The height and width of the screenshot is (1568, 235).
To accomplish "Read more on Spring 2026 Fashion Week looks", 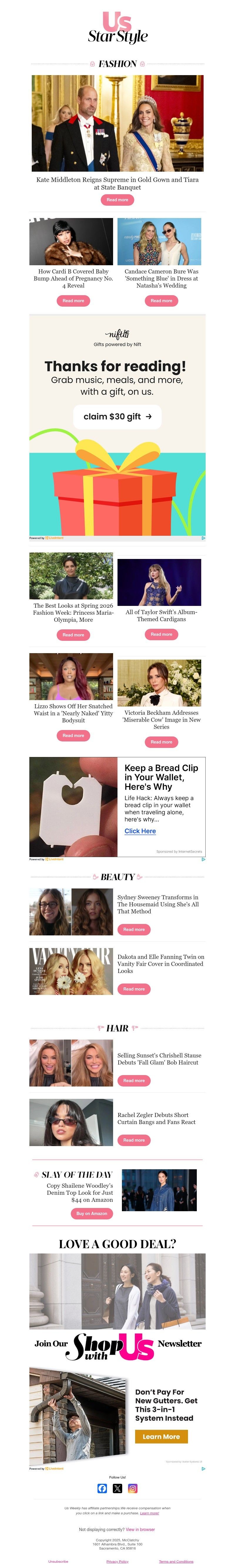I will pos(73,635).
